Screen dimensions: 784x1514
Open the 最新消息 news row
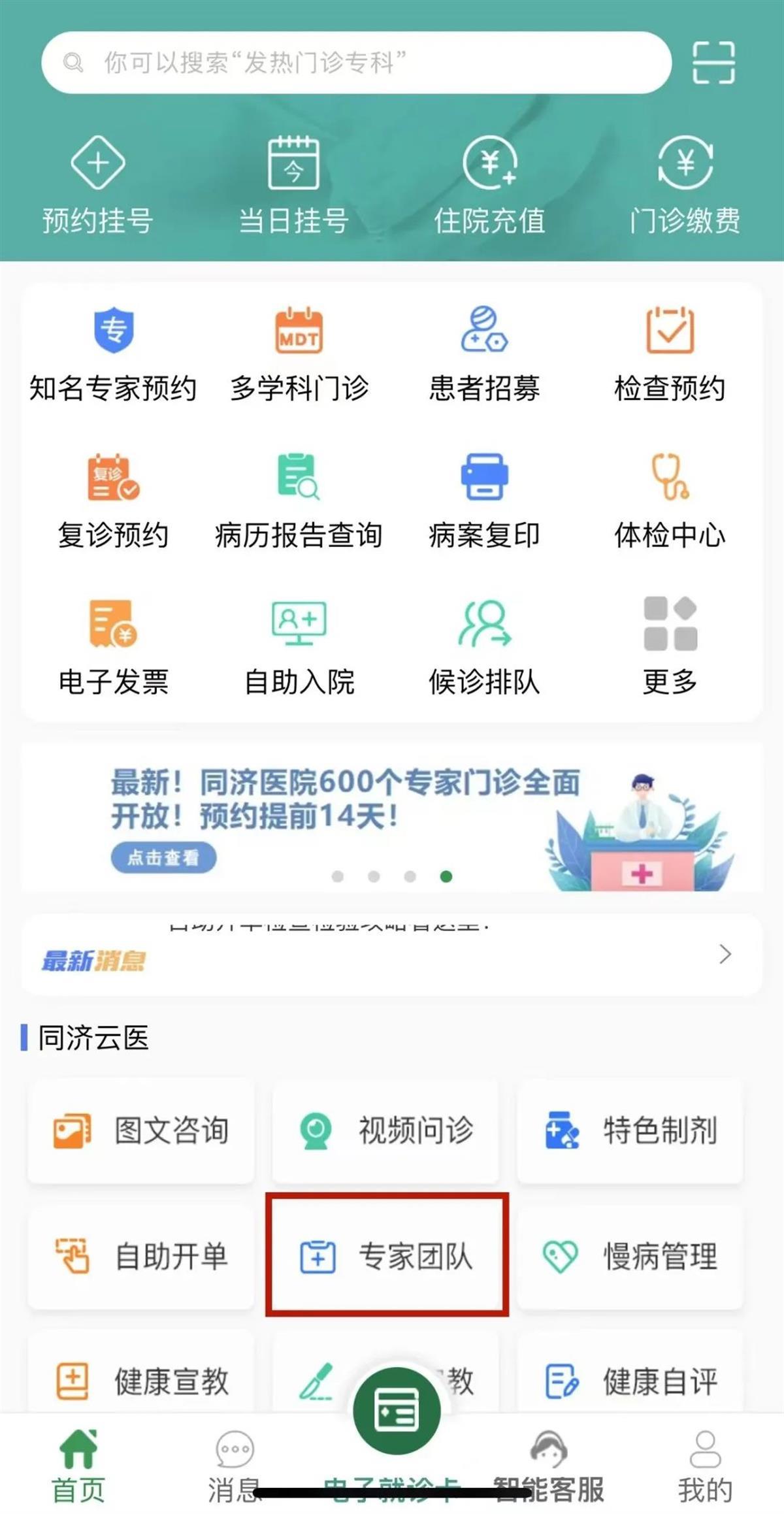(392, 955)
